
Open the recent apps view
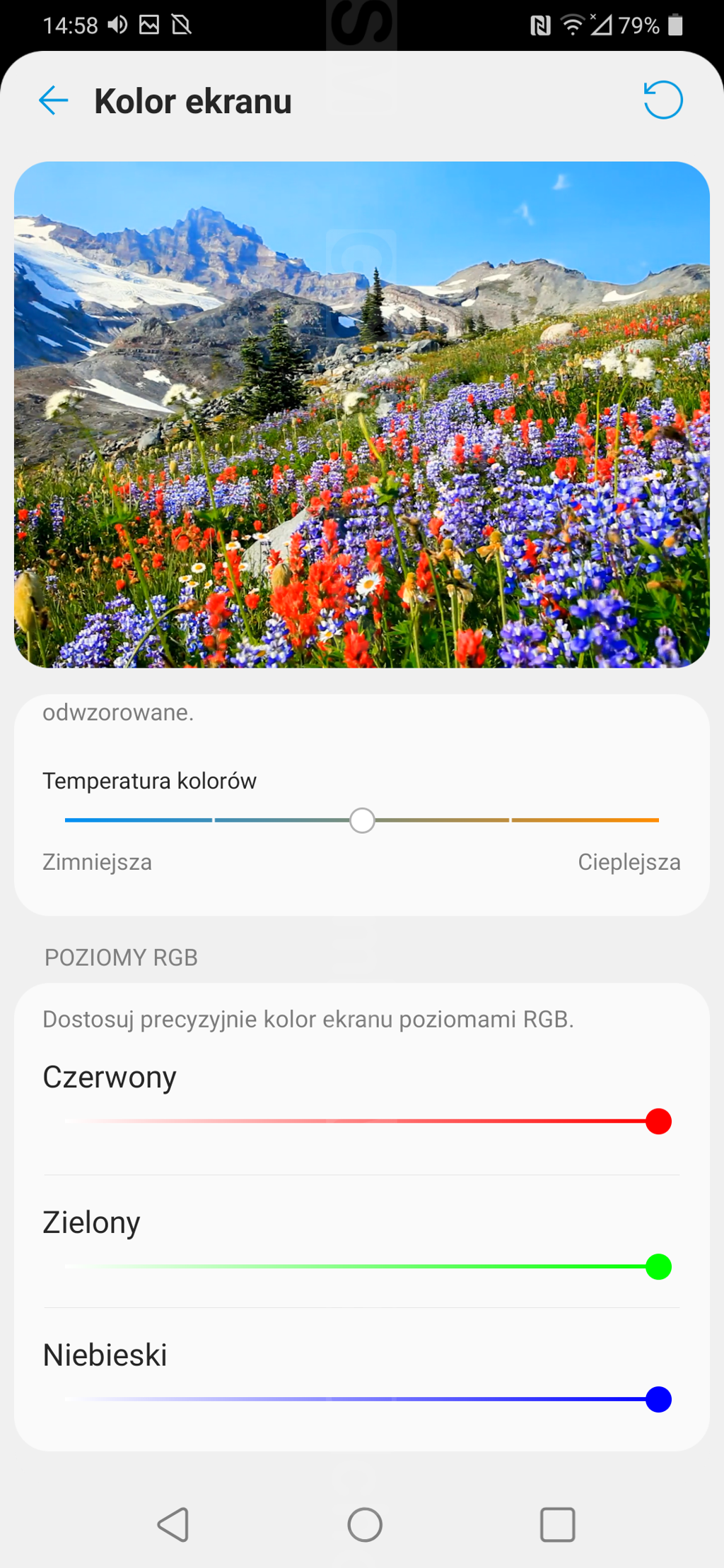coord(557,1524)
